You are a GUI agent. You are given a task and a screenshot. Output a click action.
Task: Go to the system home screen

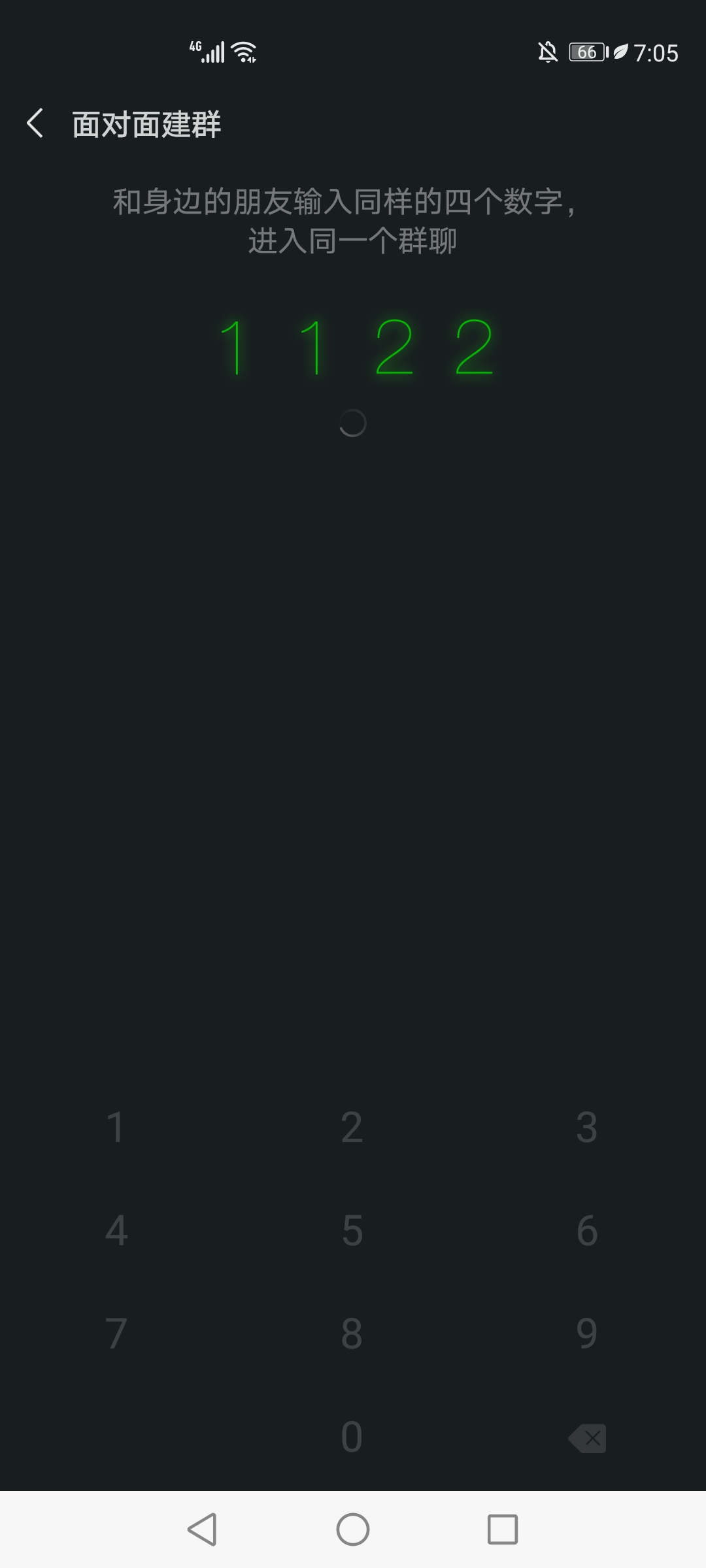353,1529
